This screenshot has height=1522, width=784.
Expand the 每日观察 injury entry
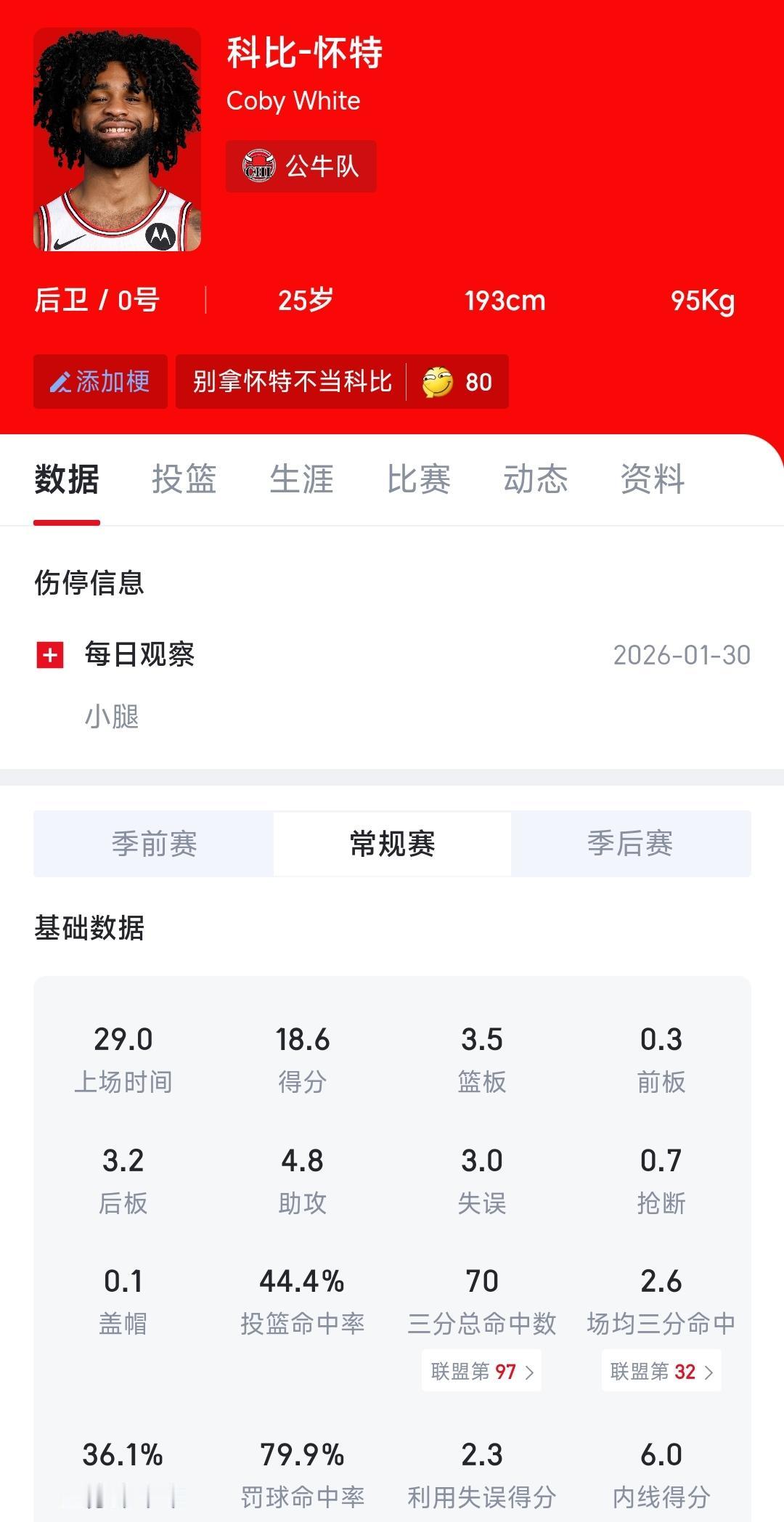coord(138,656)
